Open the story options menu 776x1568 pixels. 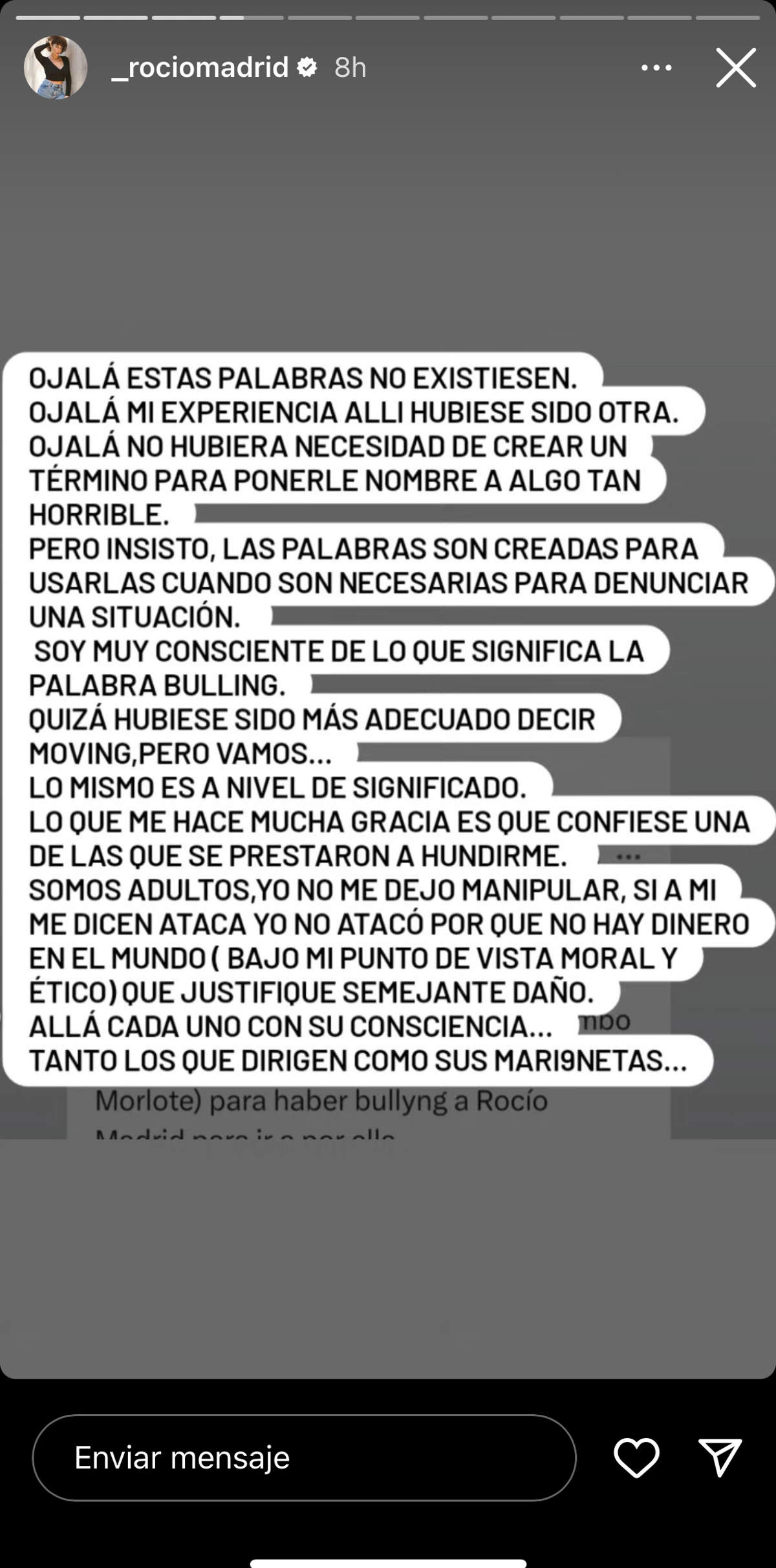tap(656, 67)
